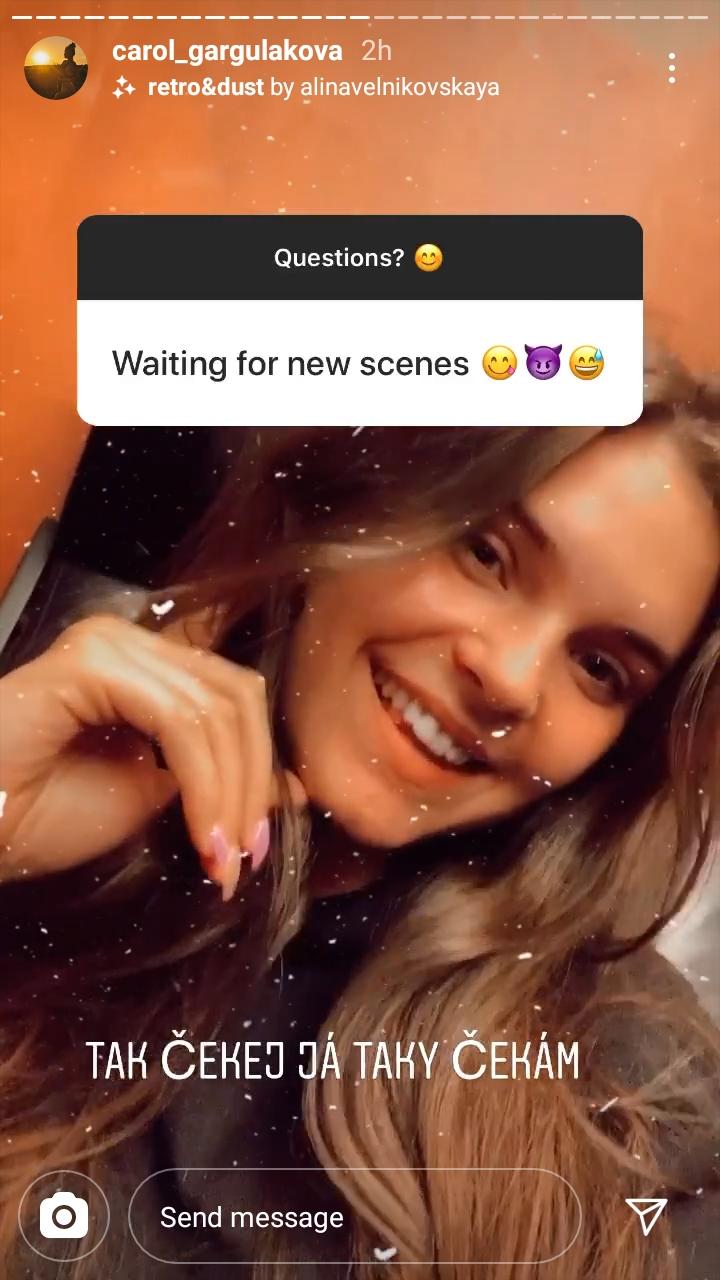Open the retro&dust effect by alinavelnikovskaya
720x1280 pixels.
(x=322, y=87)
